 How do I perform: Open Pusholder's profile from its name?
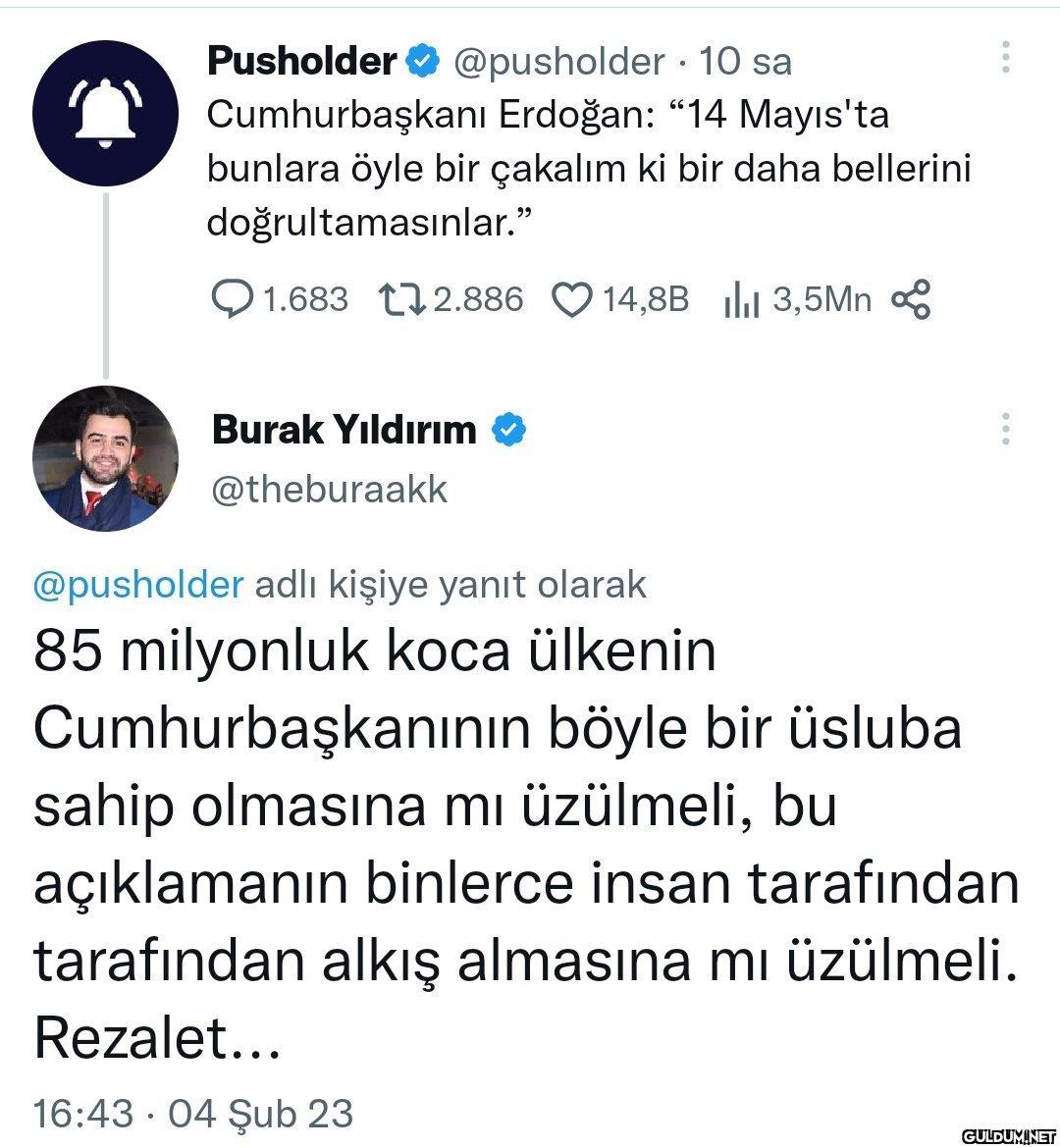pyautogui.click(x=301, y=61)
